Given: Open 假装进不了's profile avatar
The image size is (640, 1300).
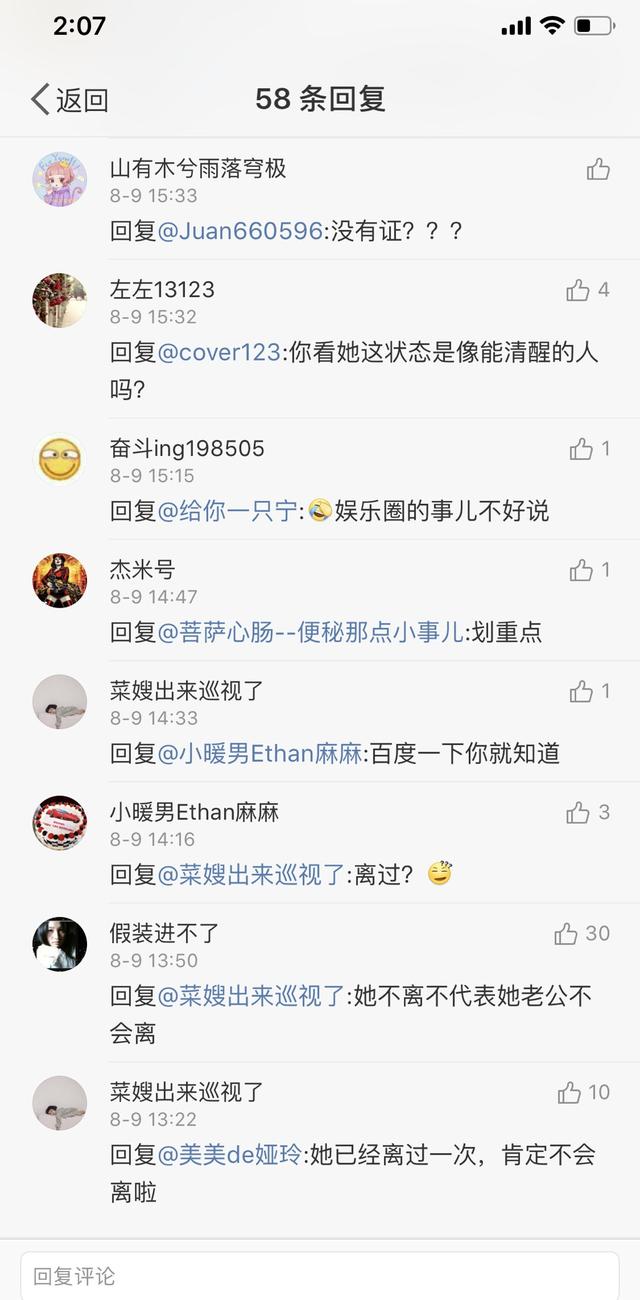Looking at the screenshot, I should click(x=60, y=943).
